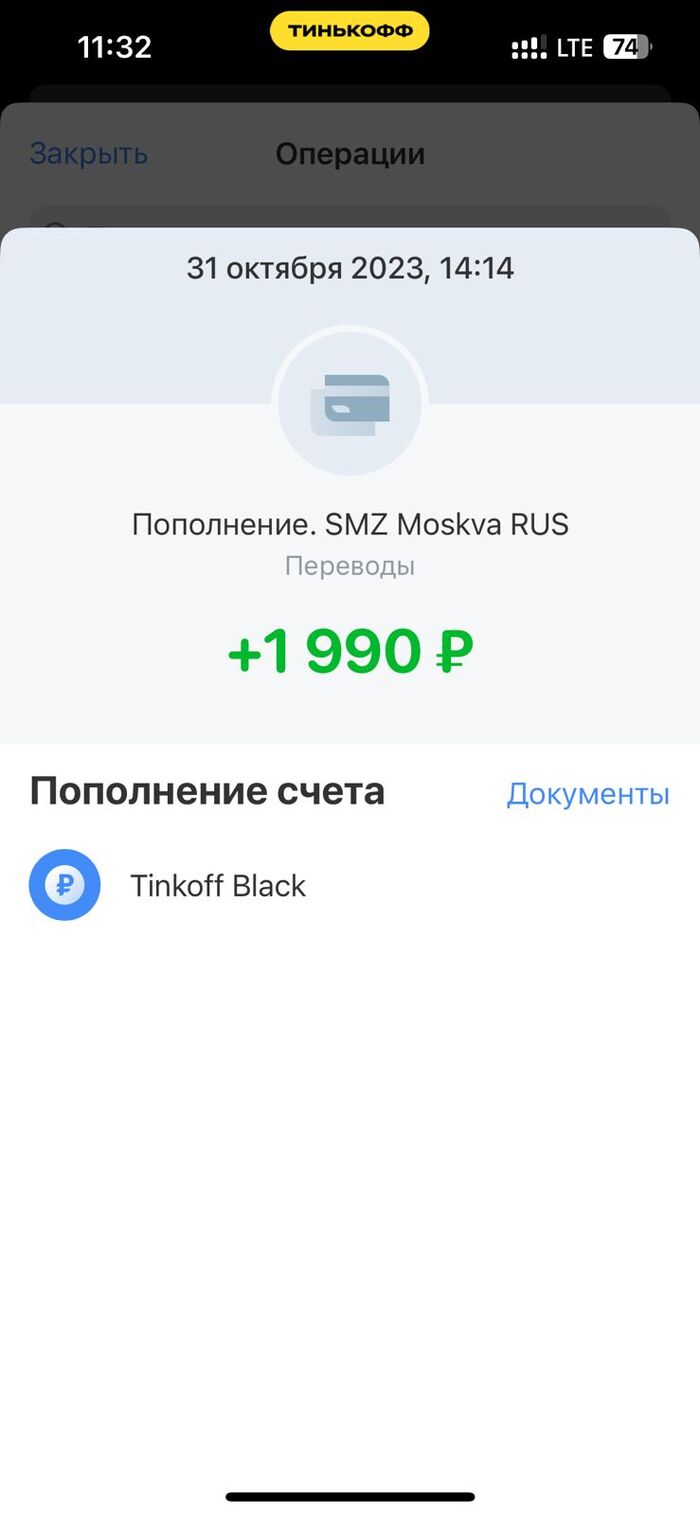Tap Закрыть to close operations

point(88,154)
